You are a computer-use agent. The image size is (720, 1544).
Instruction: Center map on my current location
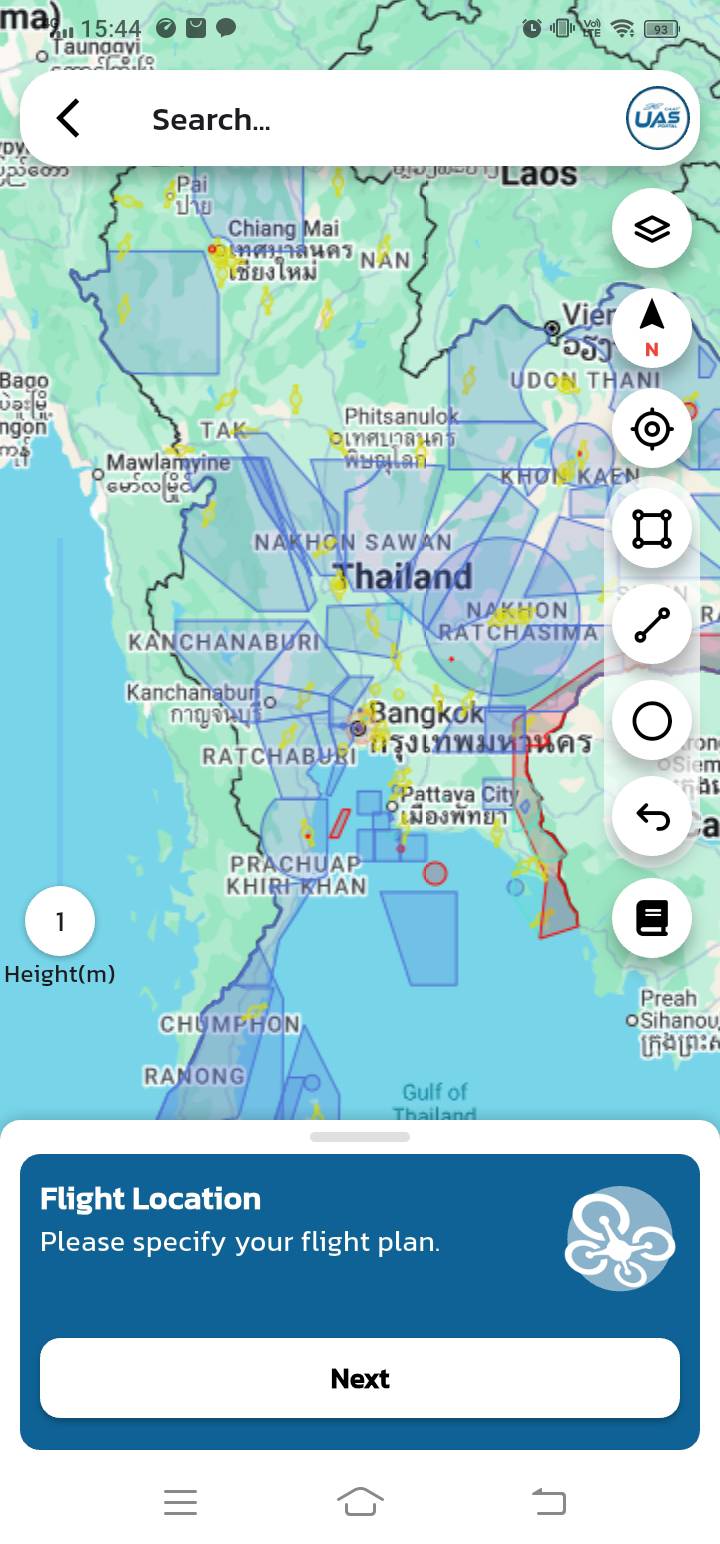(652, 430)
